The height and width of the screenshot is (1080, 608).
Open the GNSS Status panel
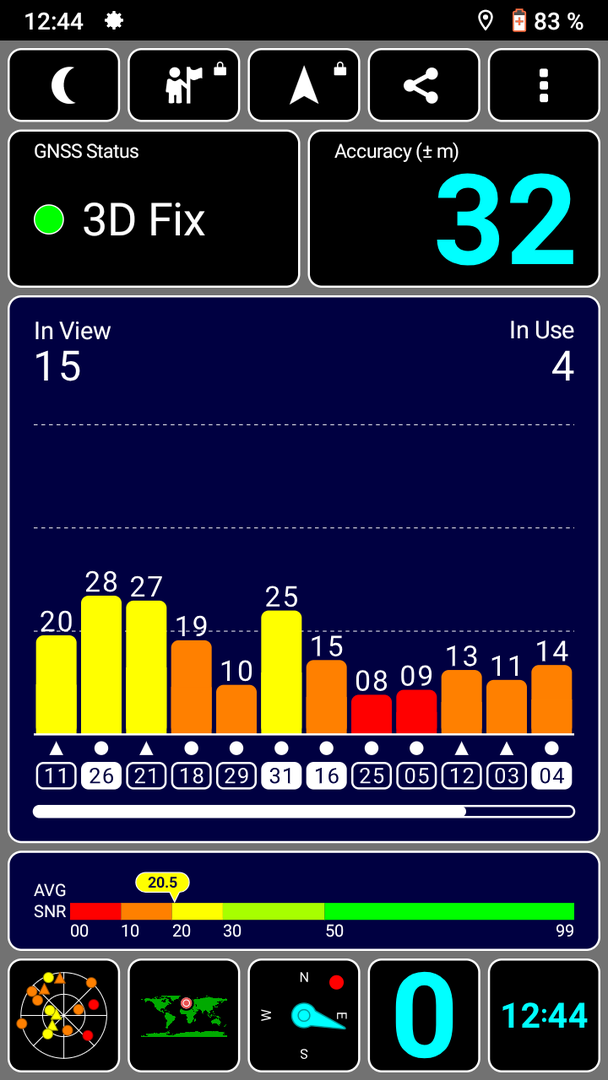pyautogui.click(x=154, y=209)
